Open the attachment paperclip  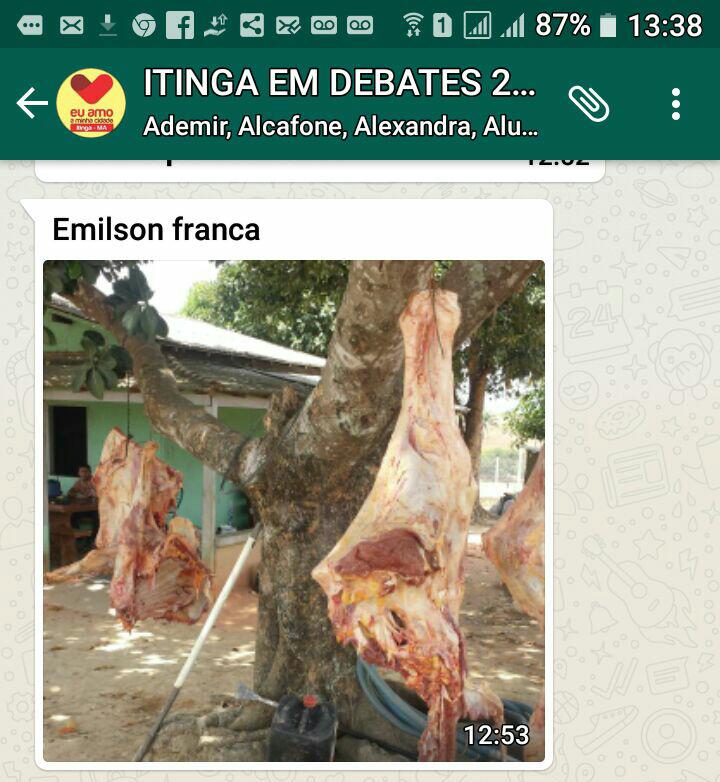coord(589,103)
